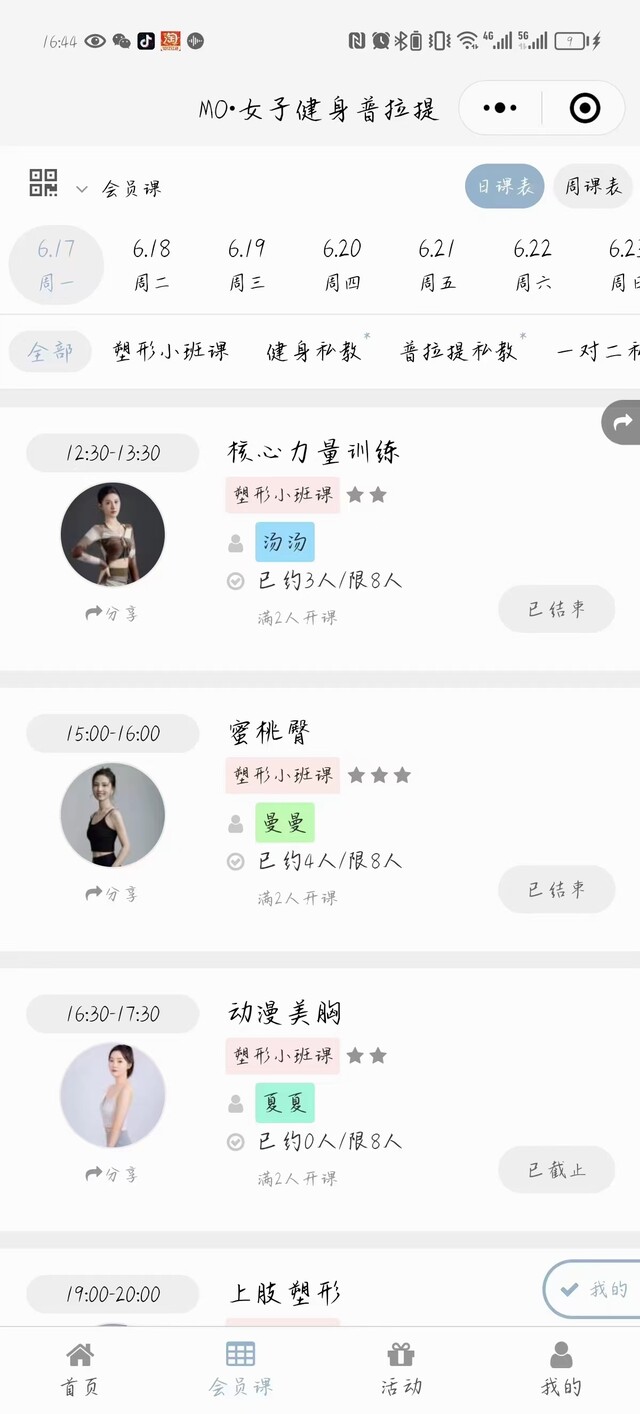Filter by 健身私教 category
640x1414 pixels.
[313, 351]
